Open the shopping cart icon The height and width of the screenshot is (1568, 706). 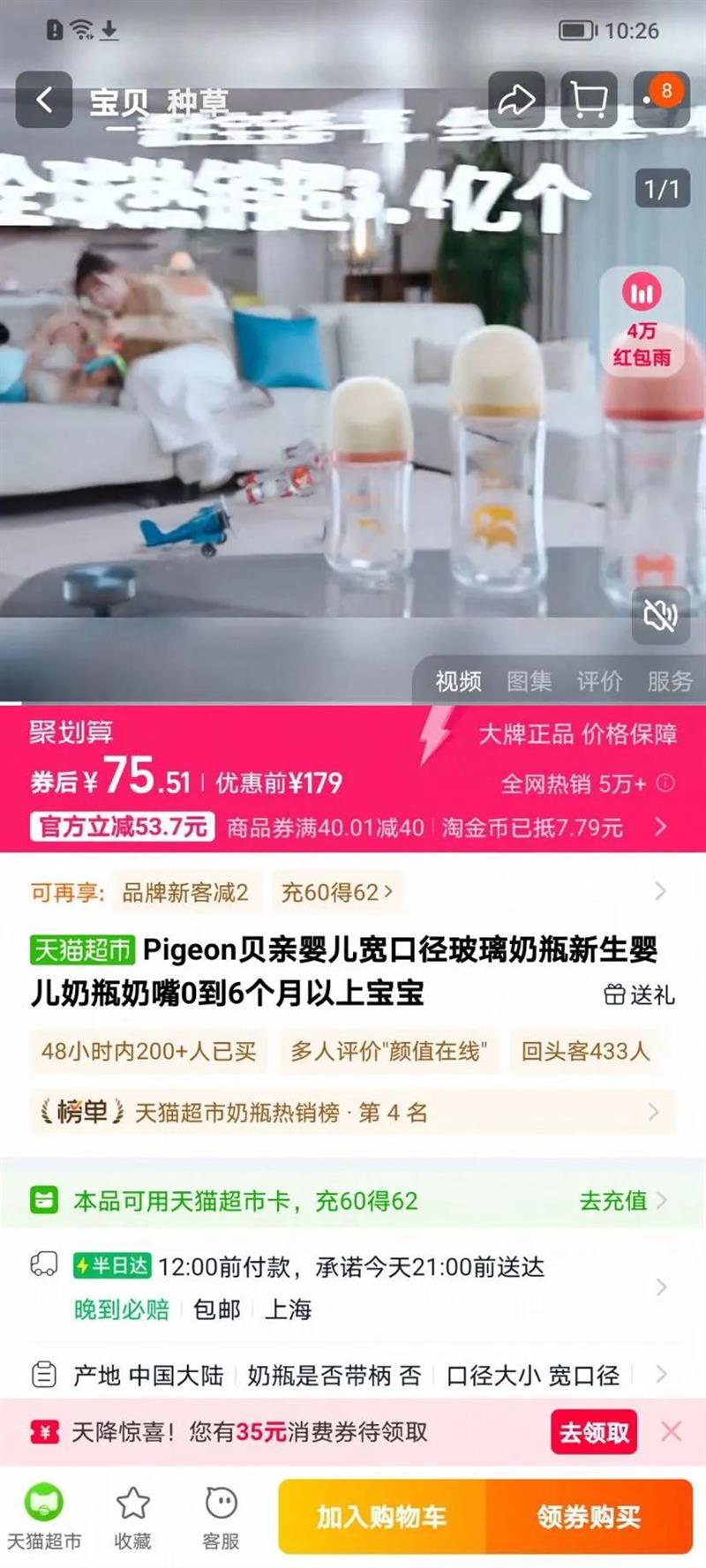[x=588, y=101]
